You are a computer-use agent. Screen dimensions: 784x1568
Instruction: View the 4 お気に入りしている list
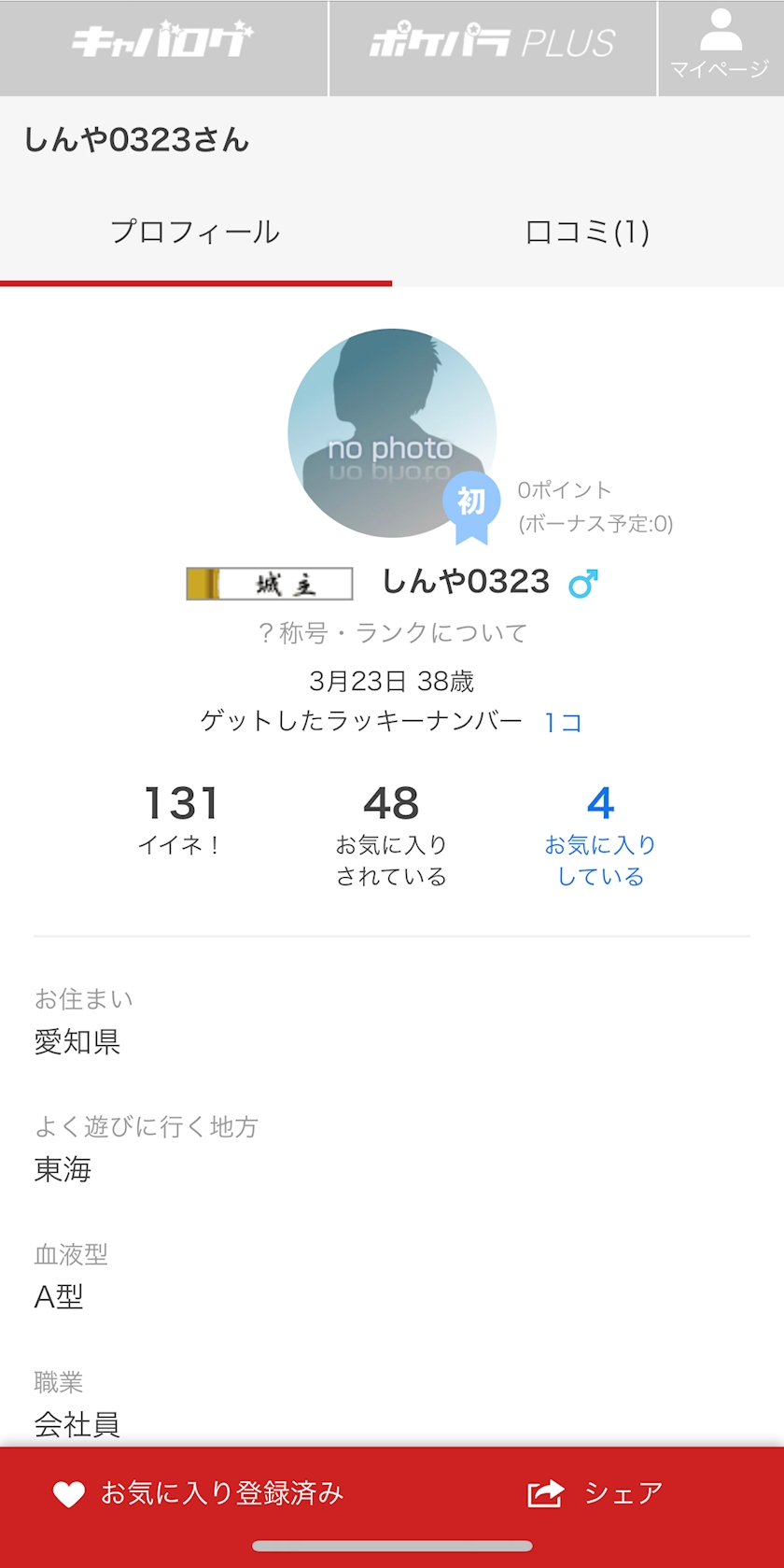(x=600, y=835)
